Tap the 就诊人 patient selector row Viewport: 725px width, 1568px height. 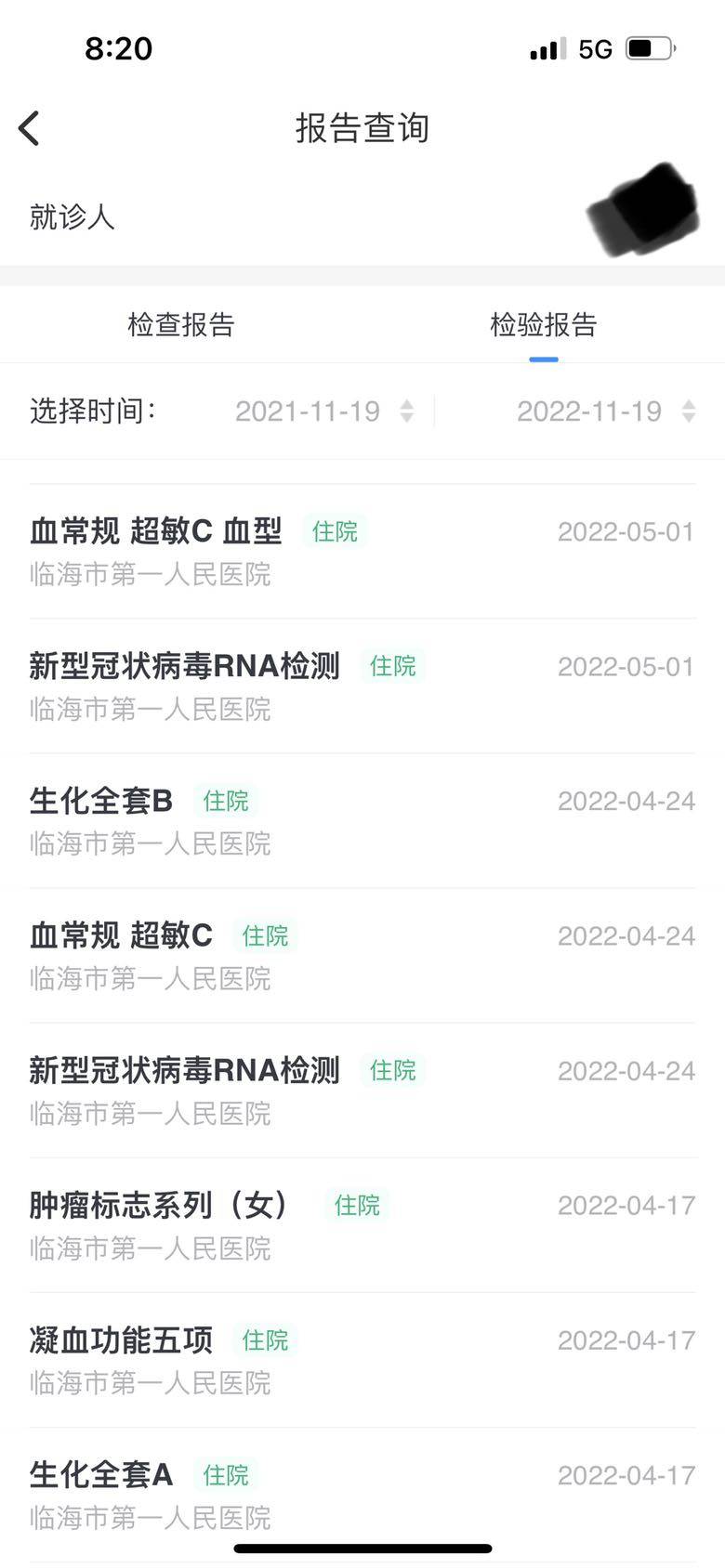click(362, 217)
